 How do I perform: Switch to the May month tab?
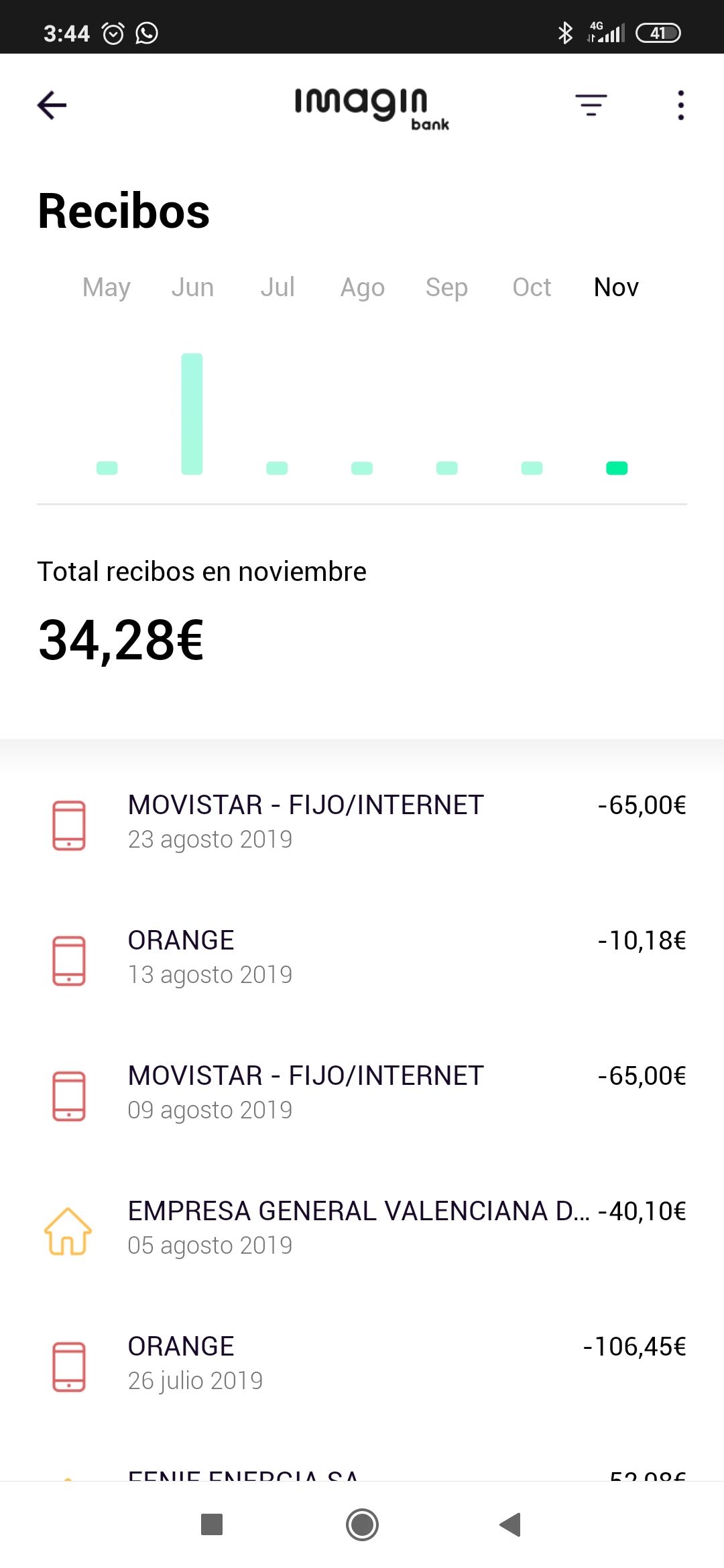[105, 287]
